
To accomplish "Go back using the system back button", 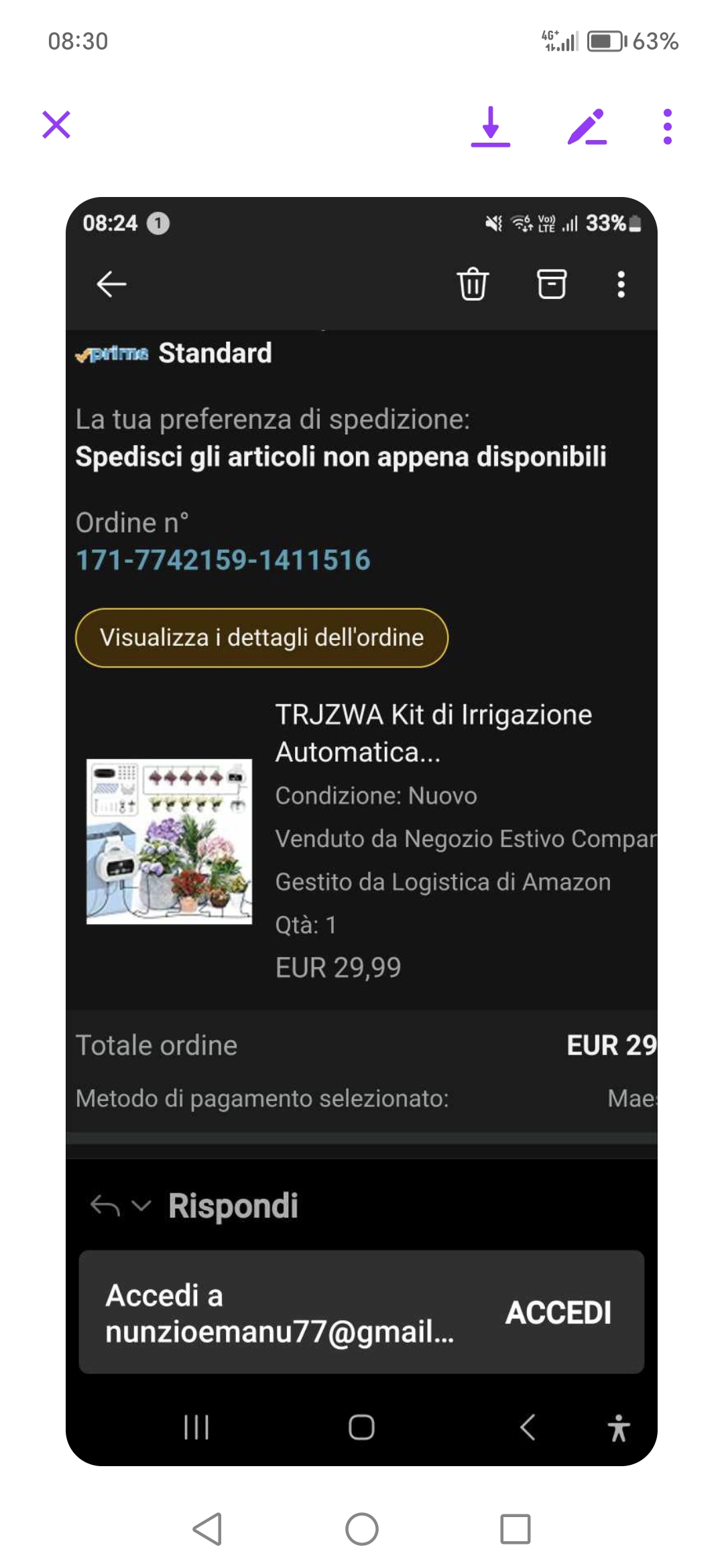I will coord(207,1528).
